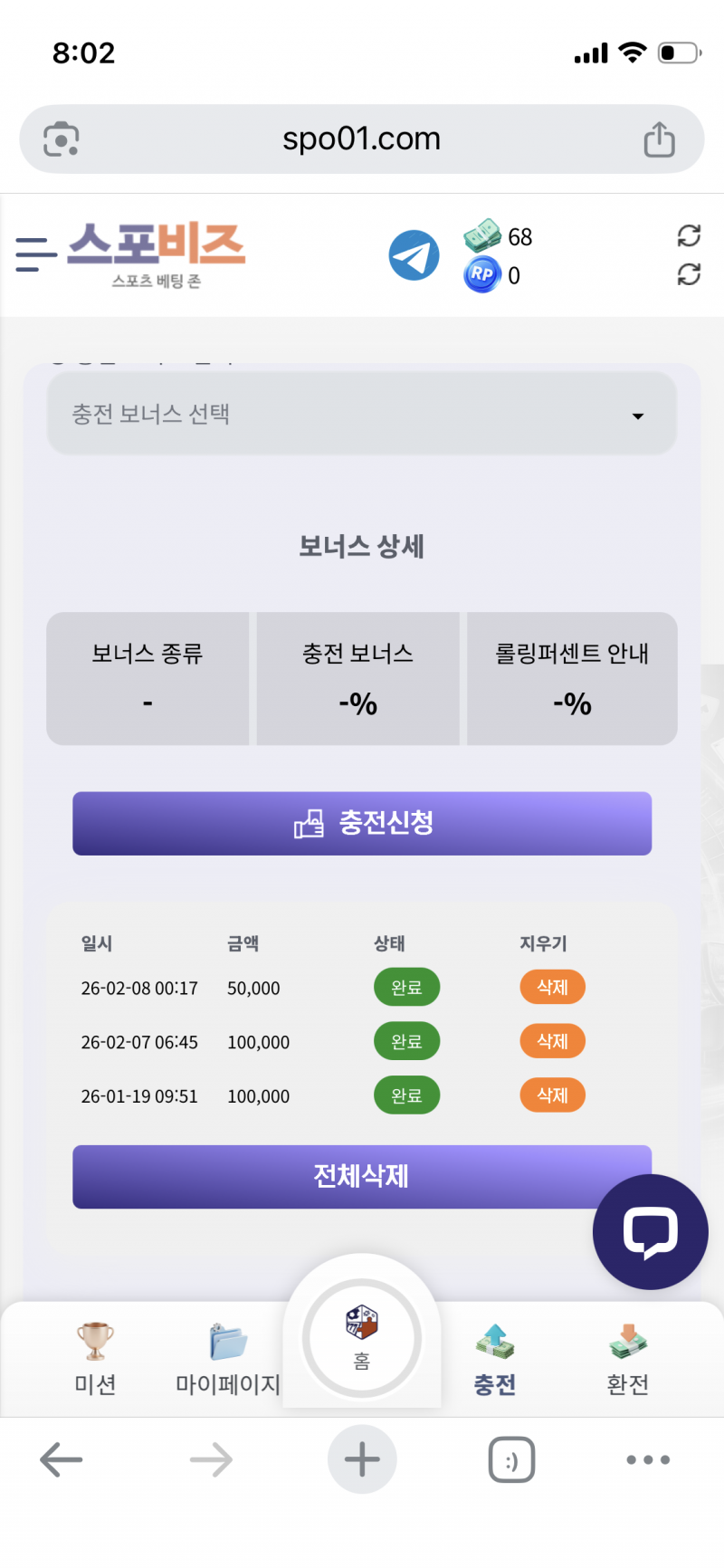Open a new browser tab
This screenshot has width=724, height=1568.
pos(362,1459)
